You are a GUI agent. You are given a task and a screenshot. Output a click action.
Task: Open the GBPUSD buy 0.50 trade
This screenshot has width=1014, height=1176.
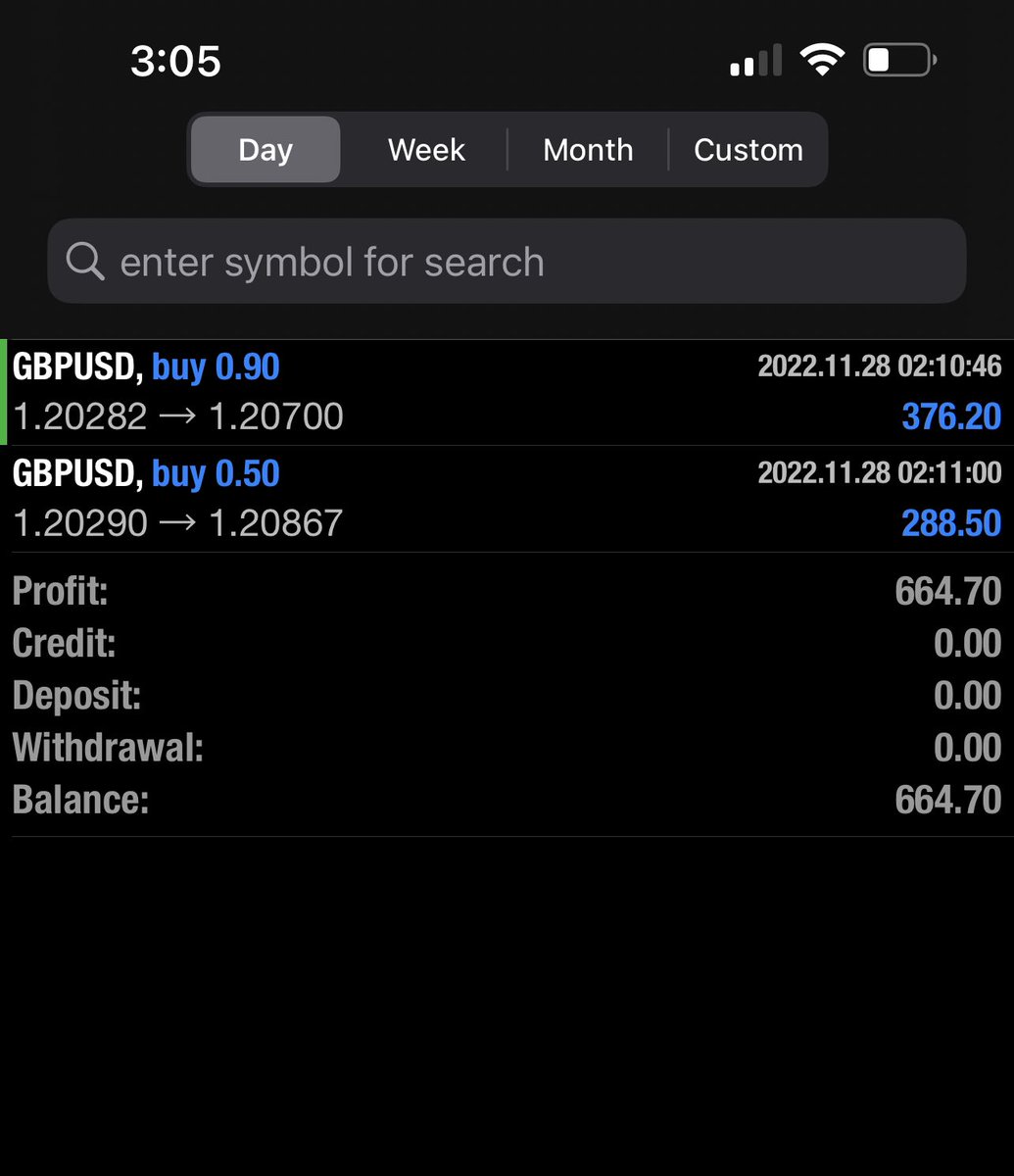[x=507, y=499]
